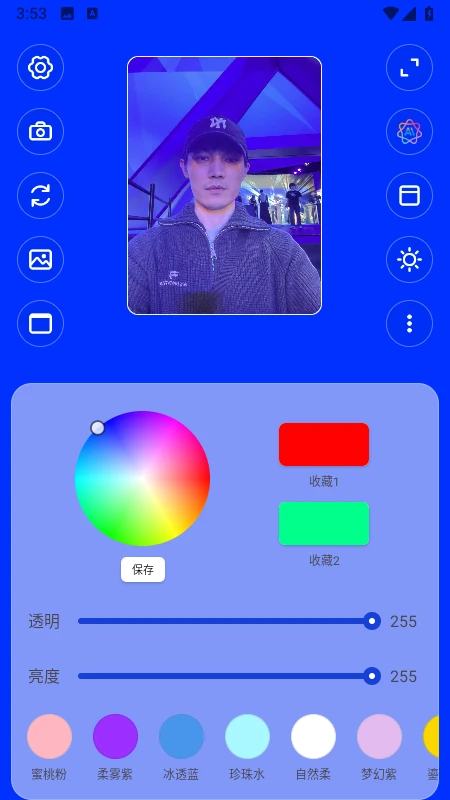
Task: Select the red 收藏1 favorite color
Action: (x=324, y=444)
